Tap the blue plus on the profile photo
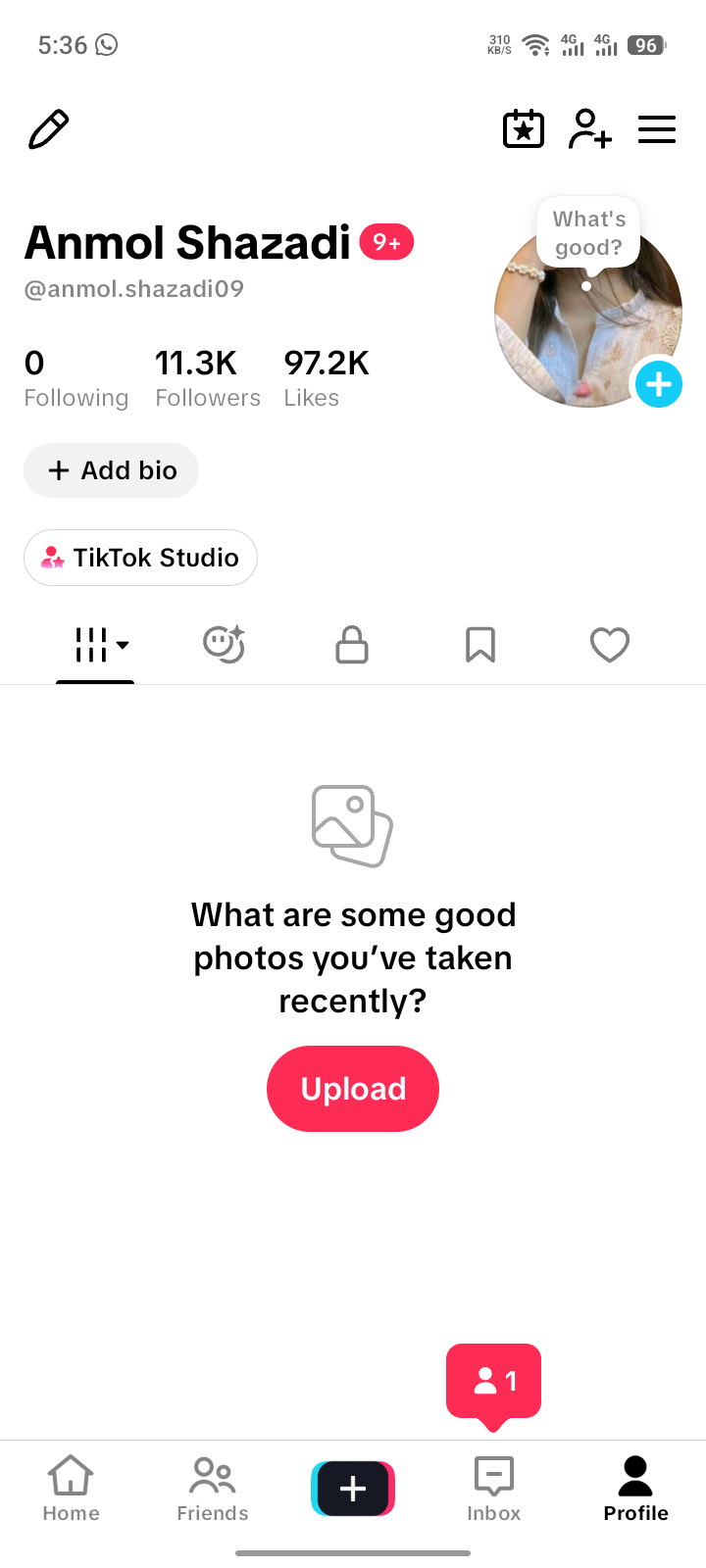The width and height of the screenshot is (706, 1568). (659, 384)
